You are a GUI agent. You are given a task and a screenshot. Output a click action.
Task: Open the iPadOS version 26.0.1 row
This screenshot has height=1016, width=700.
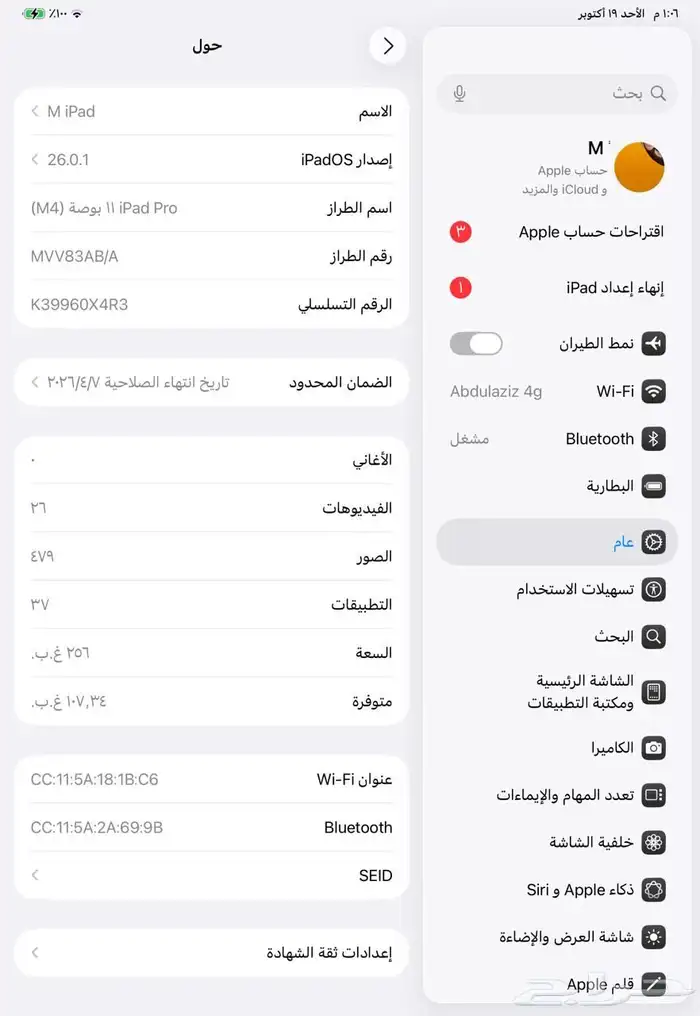click(211, 159)
